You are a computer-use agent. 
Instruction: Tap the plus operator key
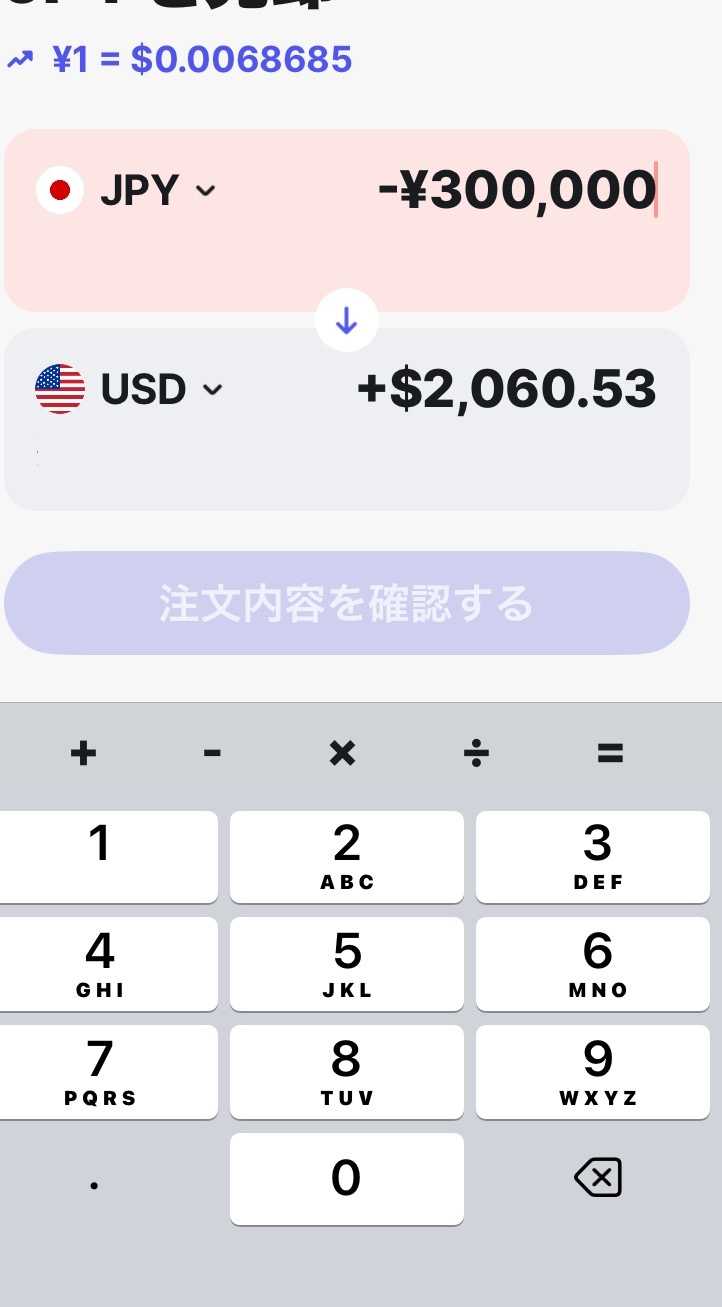point(84,753)
